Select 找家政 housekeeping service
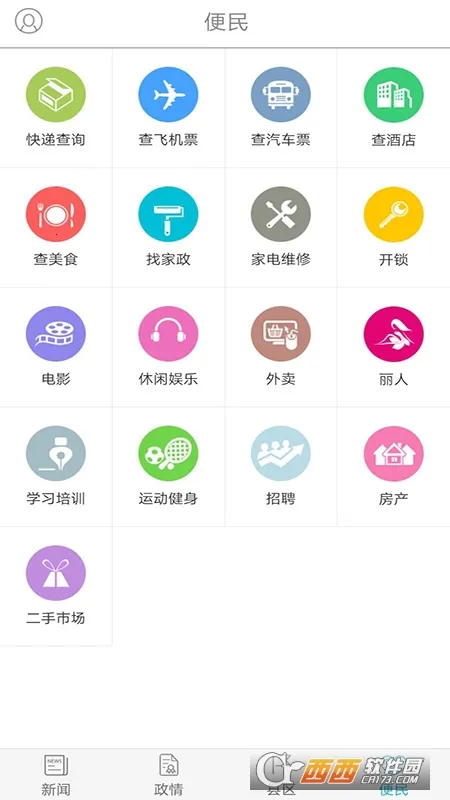This screenshot has width=450, height=800. tap(168, 228)
